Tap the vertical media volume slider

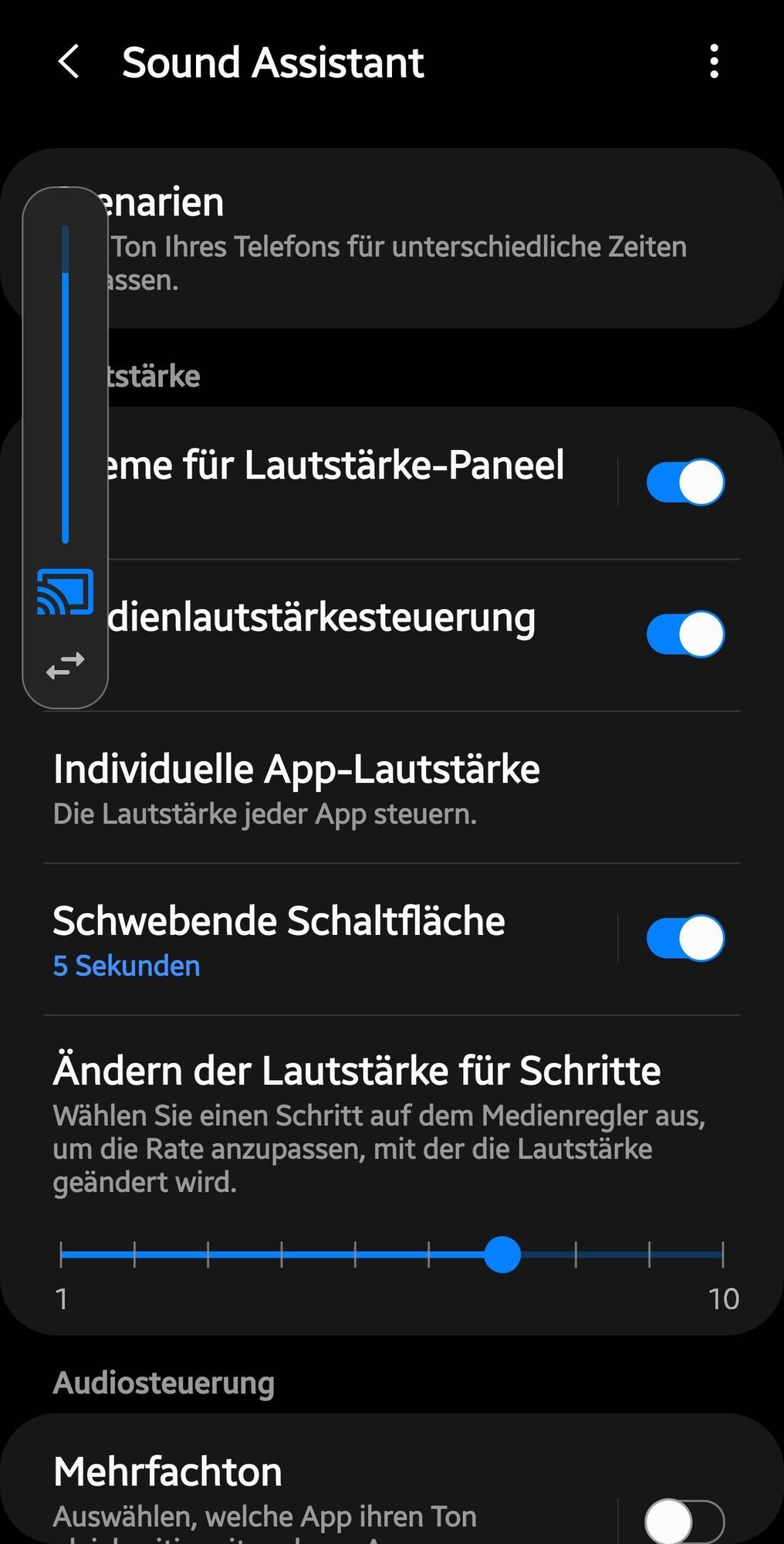point(66,386)
